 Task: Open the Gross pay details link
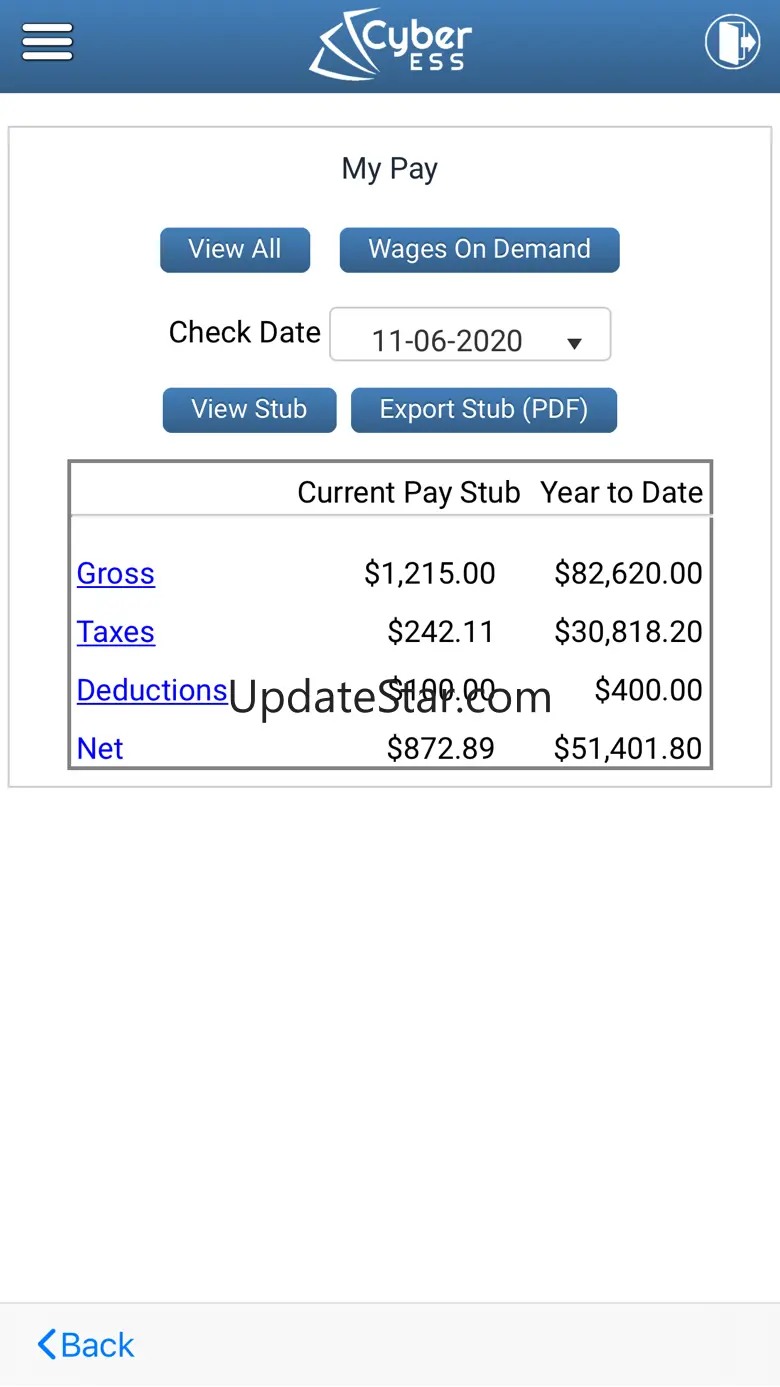coord(116,574)
